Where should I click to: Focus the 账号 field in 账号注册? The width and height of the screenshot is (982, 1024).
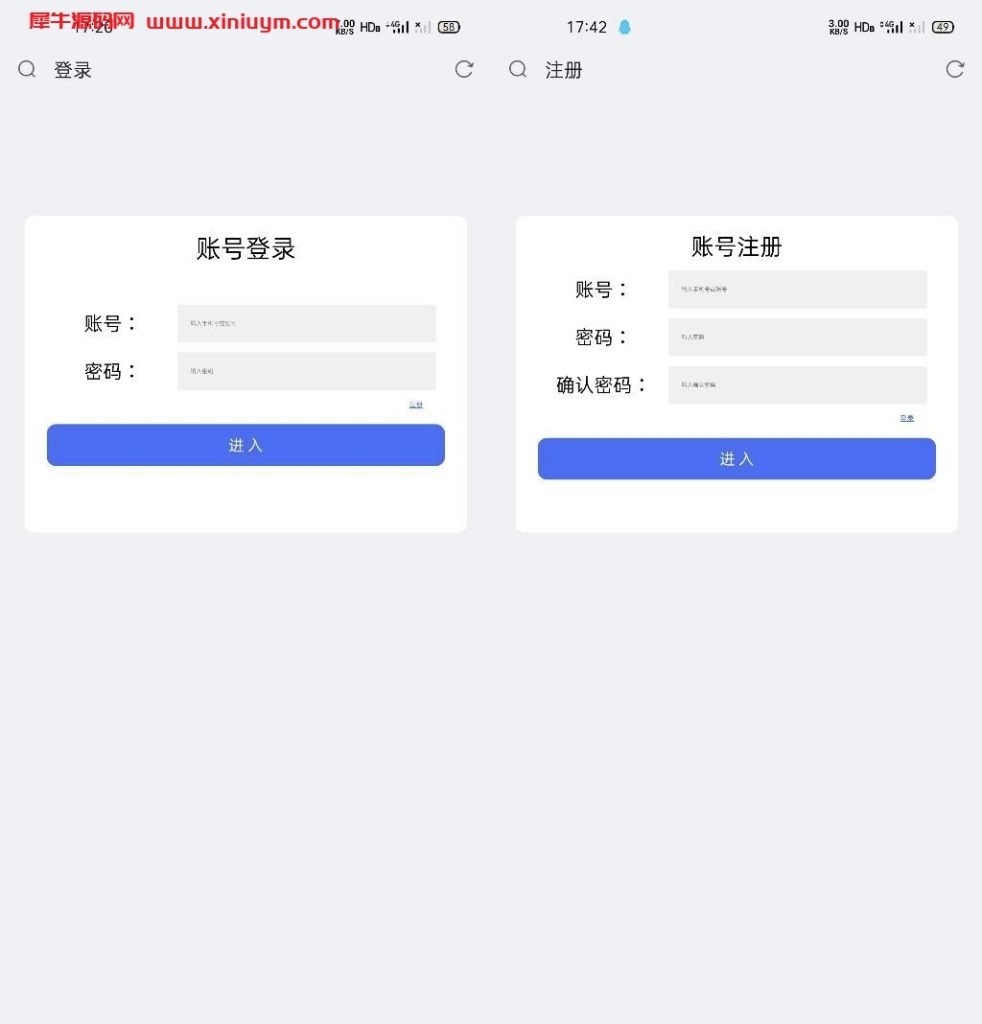797,289
